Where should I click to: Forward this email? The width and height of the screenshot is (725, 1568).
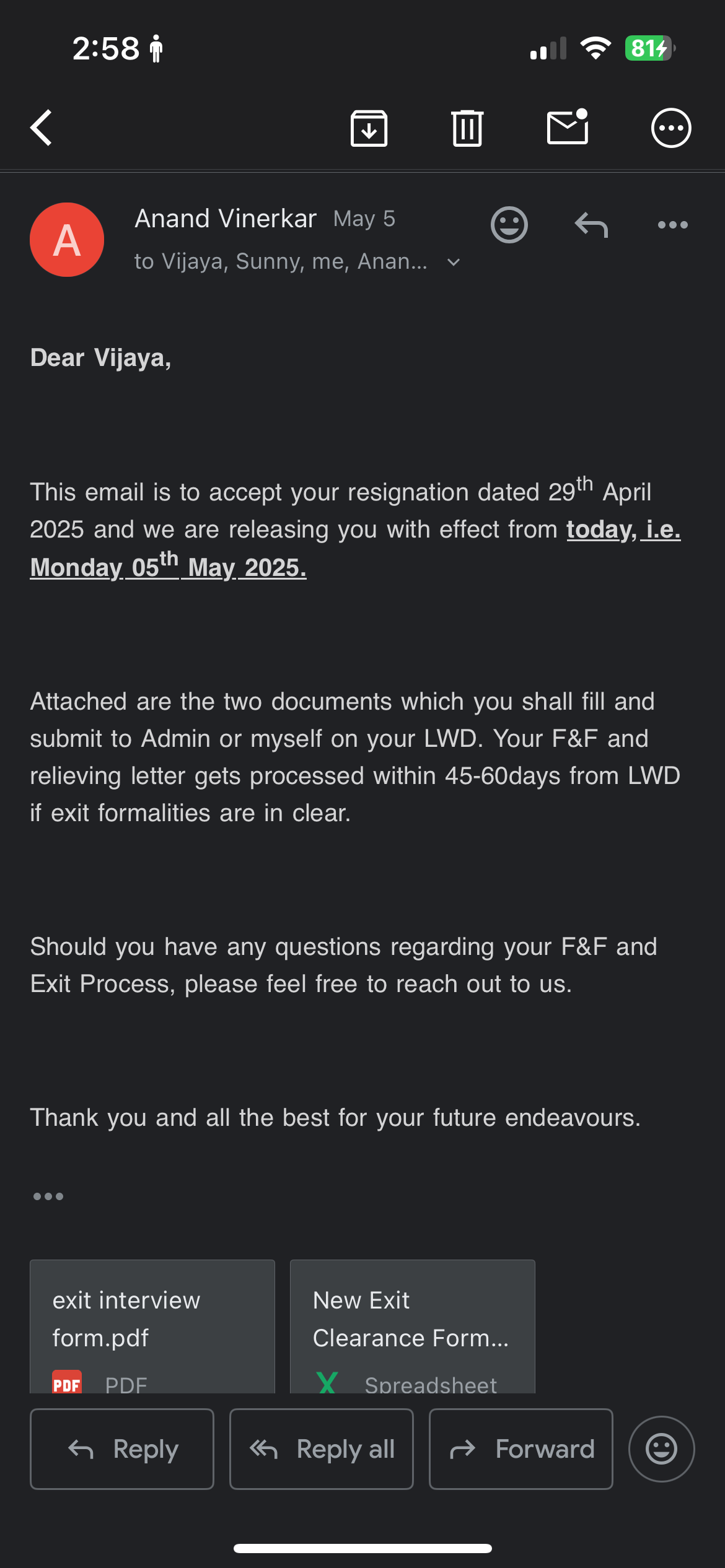coord(521,1449)
